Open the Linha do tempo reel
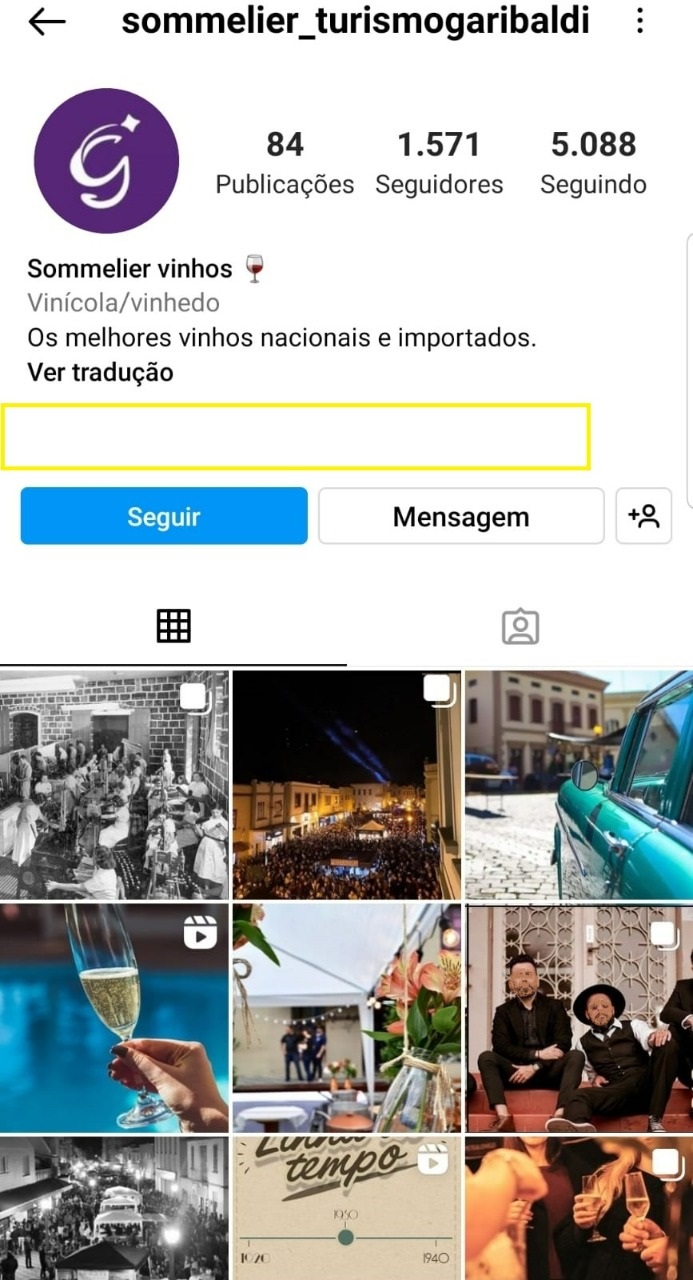The height and width of the screenshot is (1280, 693). 347,1208
